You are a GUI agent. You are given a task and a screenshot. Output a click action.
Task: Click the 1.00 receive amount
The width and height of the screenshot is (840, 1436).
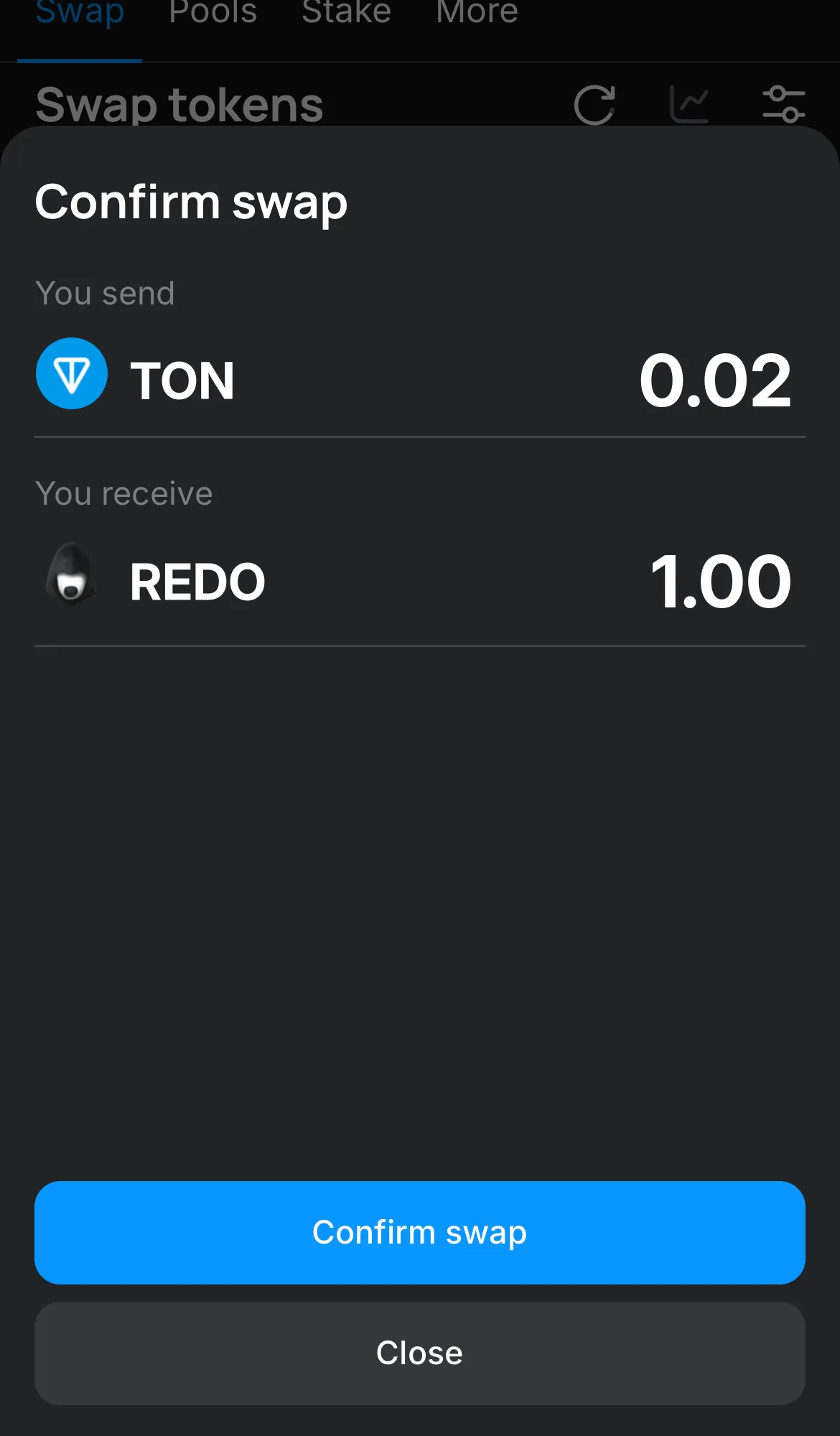tap(721, 582)
